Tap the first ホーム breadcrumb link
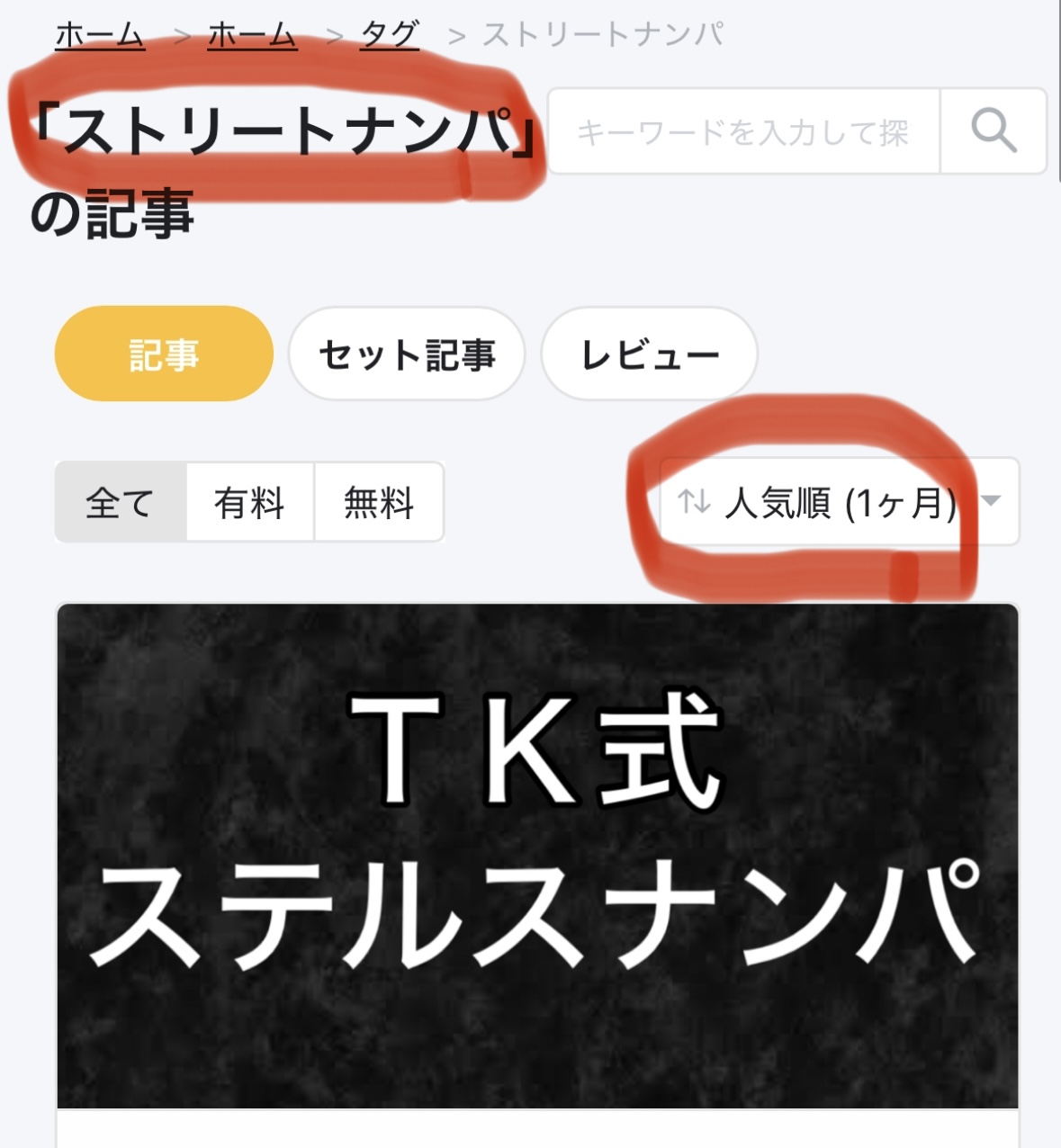Screen dimensions: 1061x1148 click(x=100, y=36)
